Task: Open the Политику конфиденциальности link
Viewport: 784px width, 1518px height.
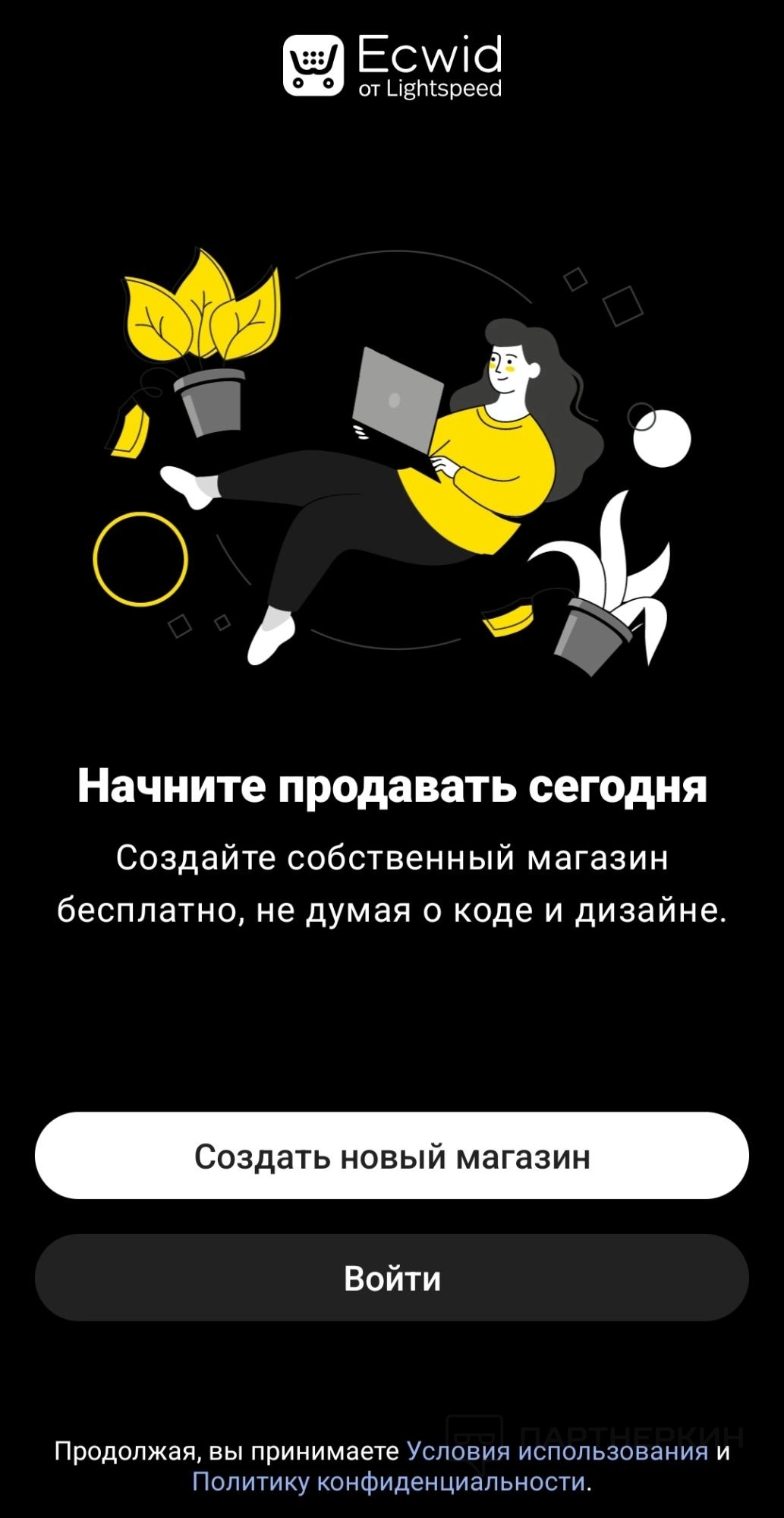Action: click(x=389, y=1482)
